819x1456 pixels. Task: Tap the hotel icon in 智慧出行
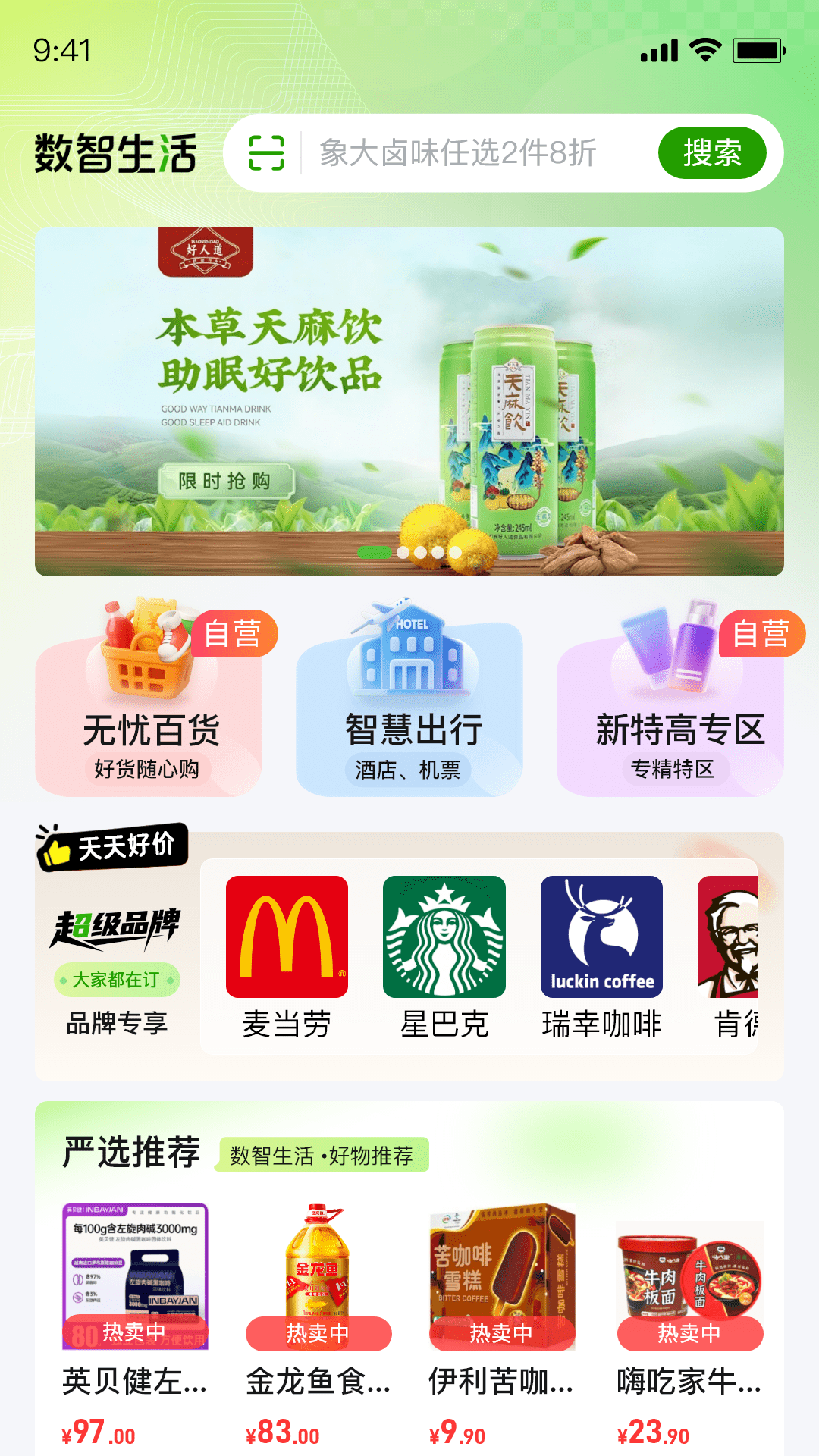point(409,648)
